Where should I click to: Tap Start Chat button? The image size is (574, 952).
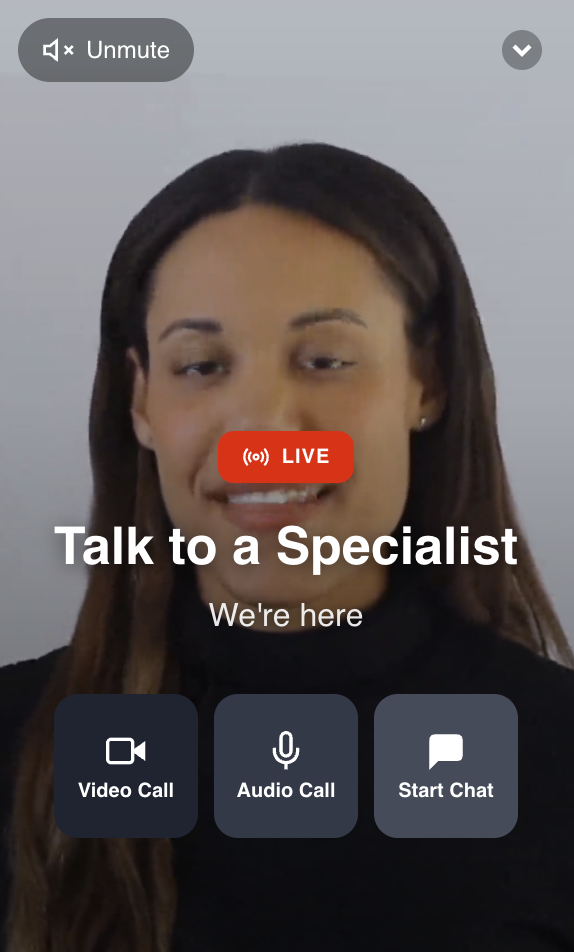(x=446, y=766)
